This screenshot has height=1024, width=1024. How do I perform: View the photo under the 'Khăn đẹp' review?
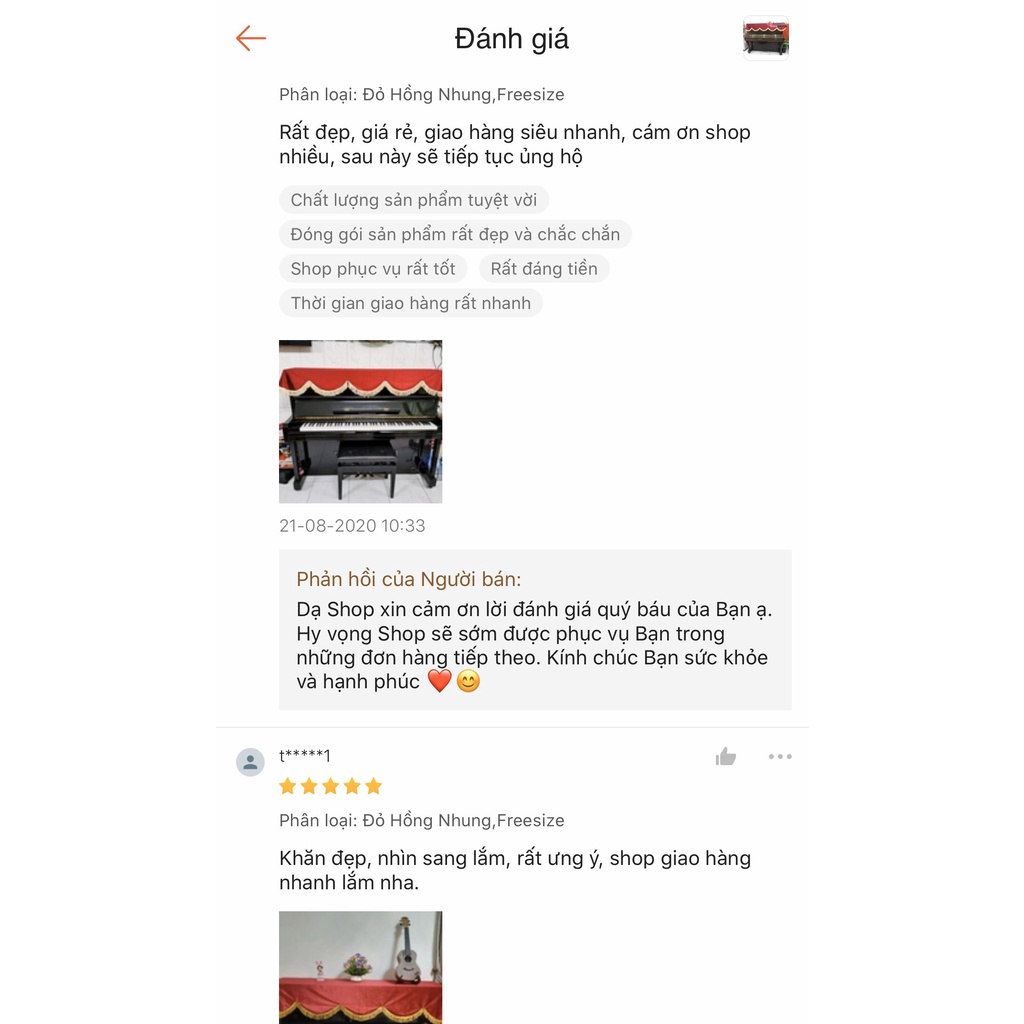[x=360, y=966]
